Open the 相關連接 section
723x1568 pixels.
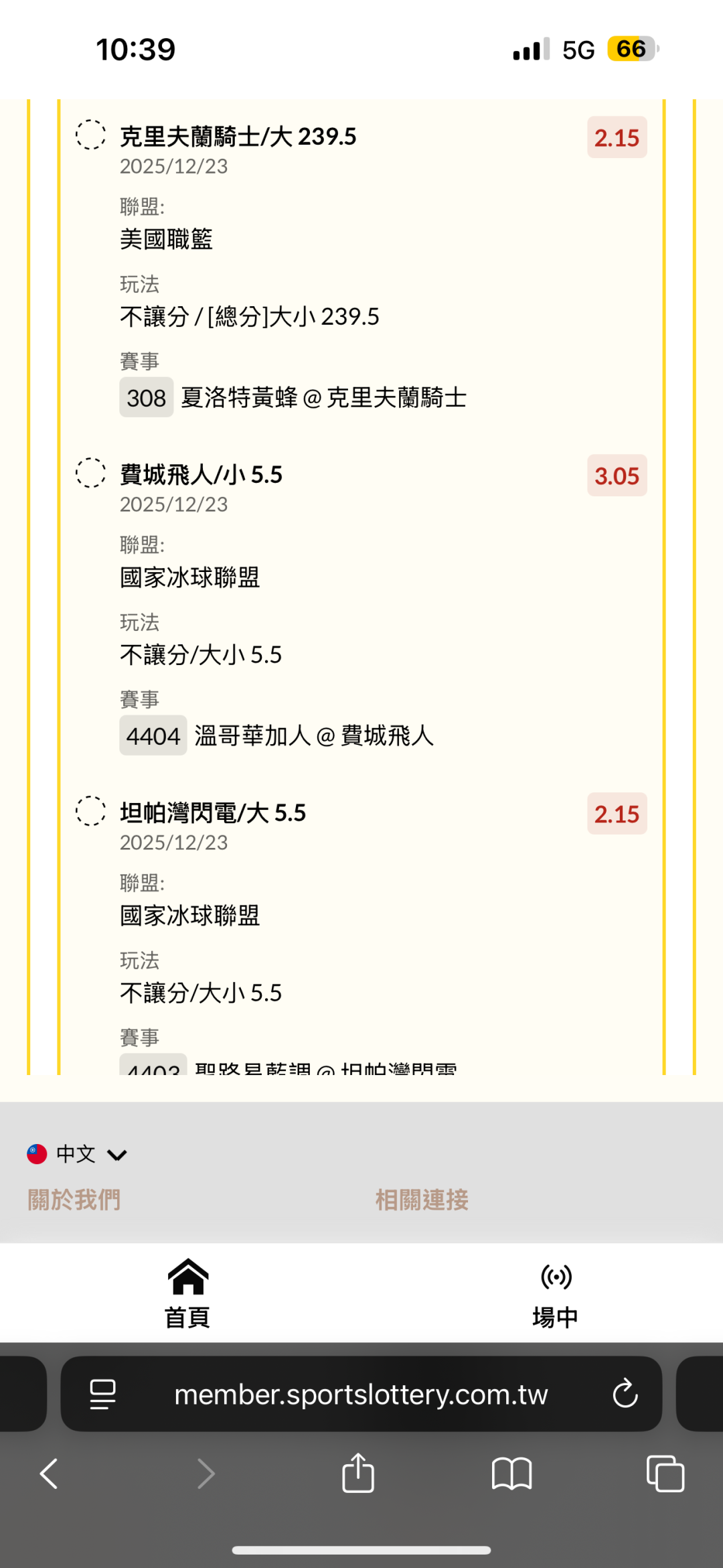(x=422, y=1200)
